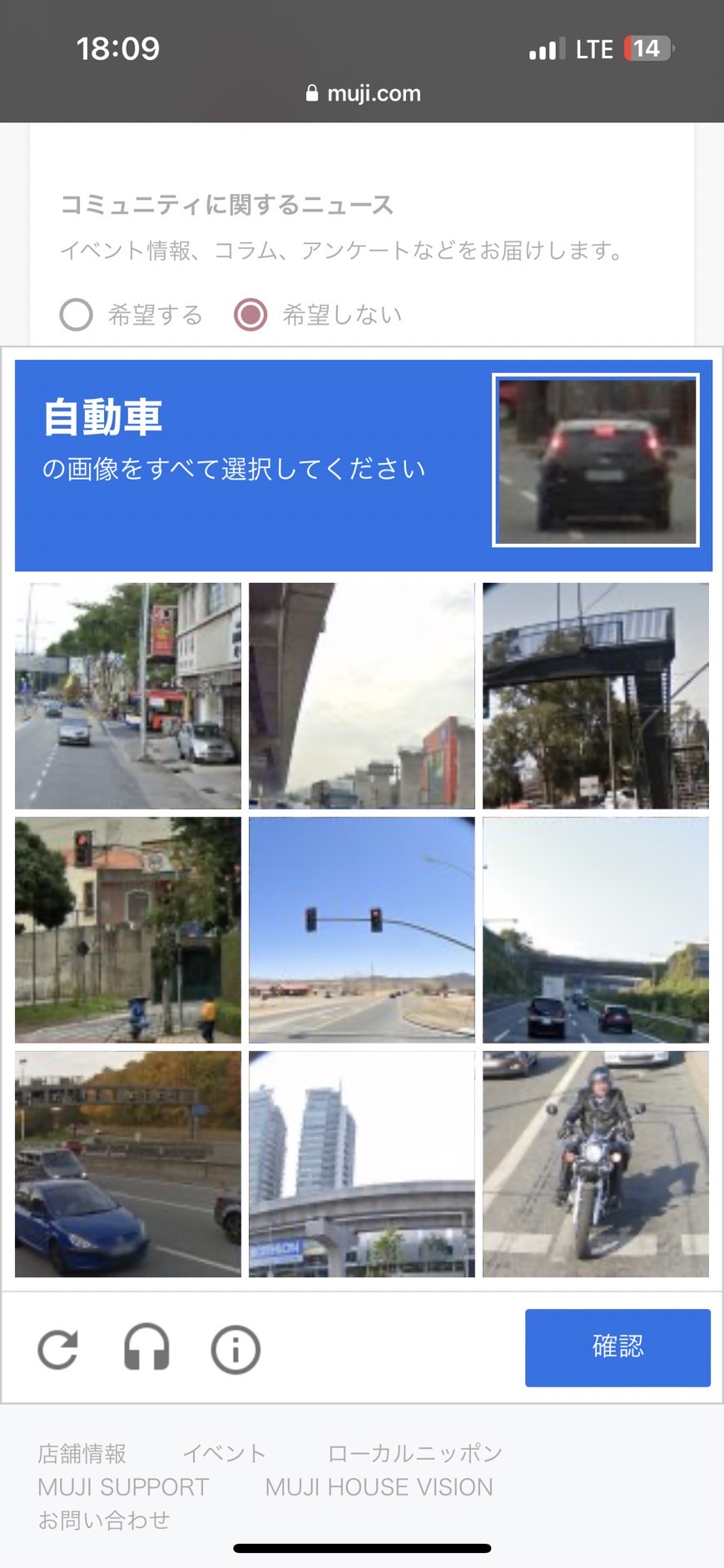Select the tile with the pedestrian footbridge

596,696
